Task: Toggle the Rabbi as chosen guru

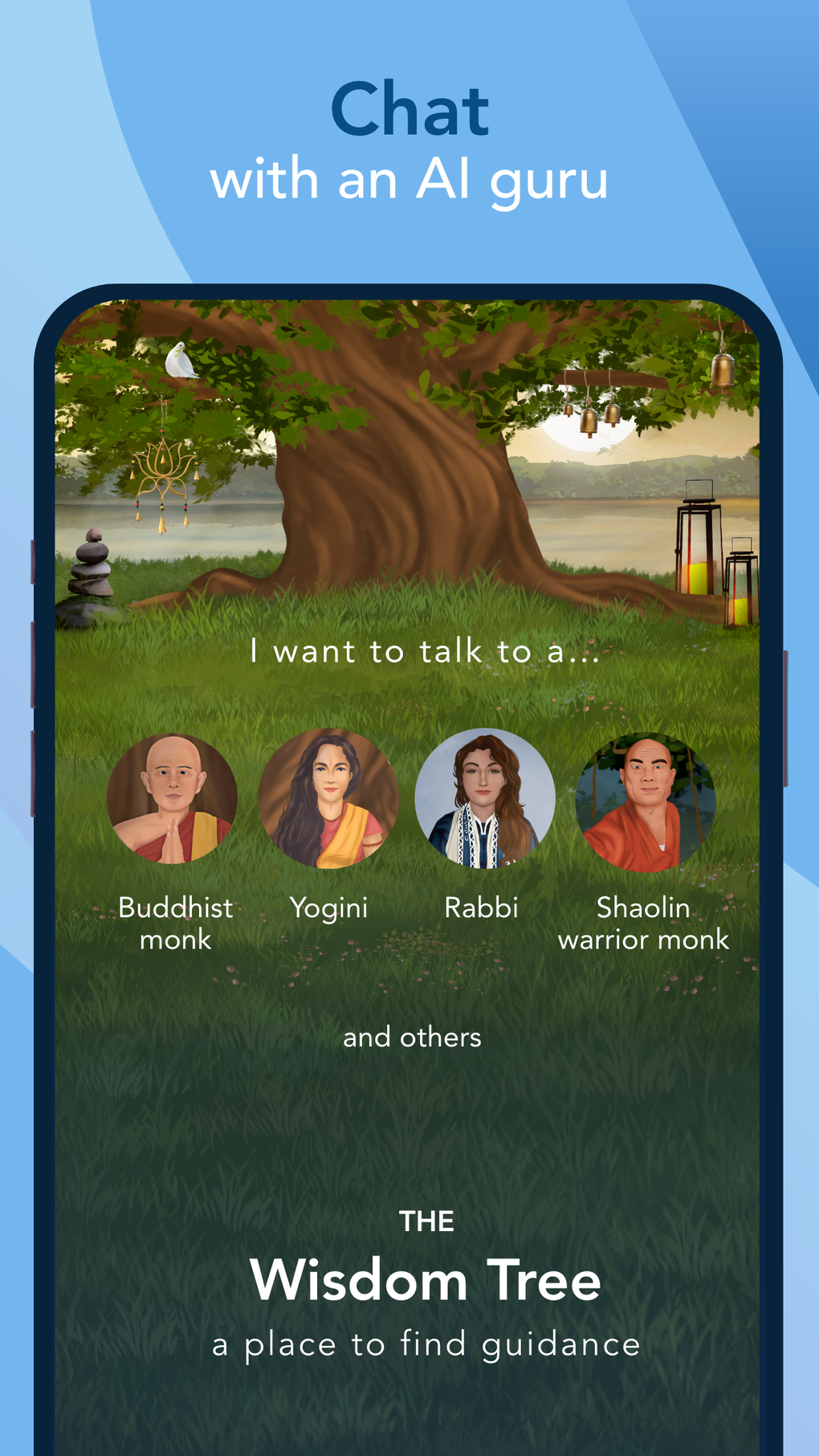Action: [x=483, y=799]
